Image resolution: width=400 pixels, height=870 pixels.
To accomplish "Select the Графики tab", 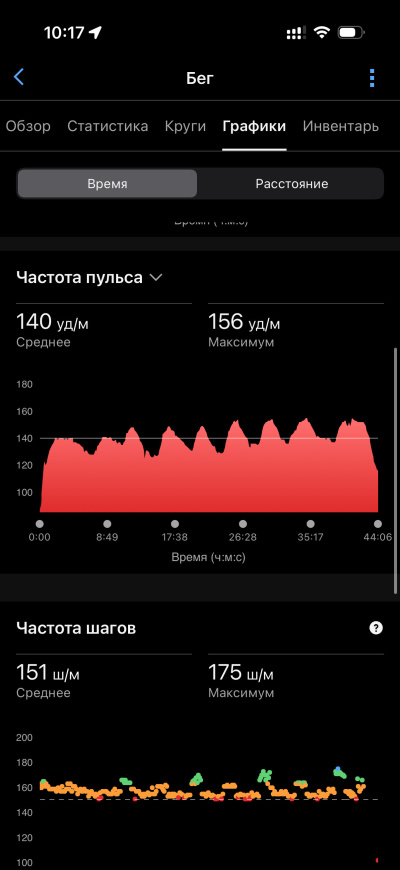I will [x=254, y=127].
